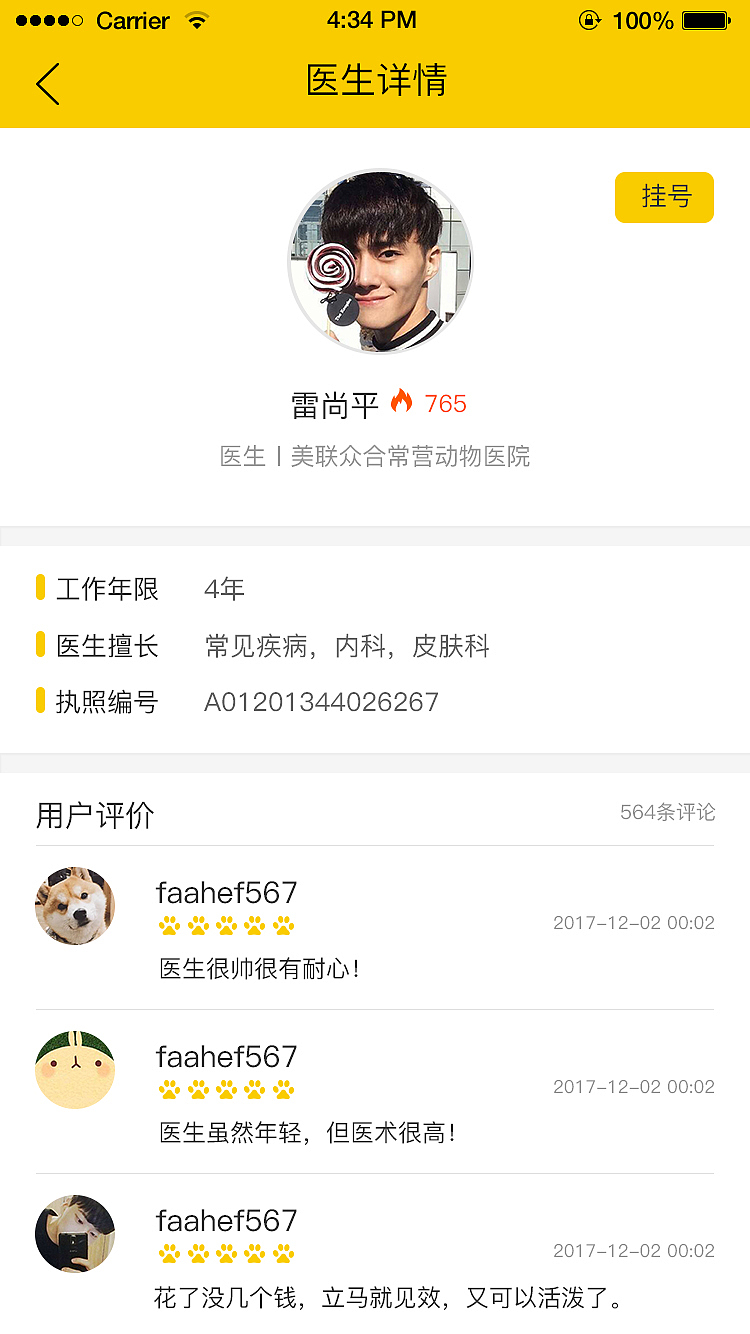Tap the username faahef567 in the first review
The image size is (750, 1334).
pos(225,891)
